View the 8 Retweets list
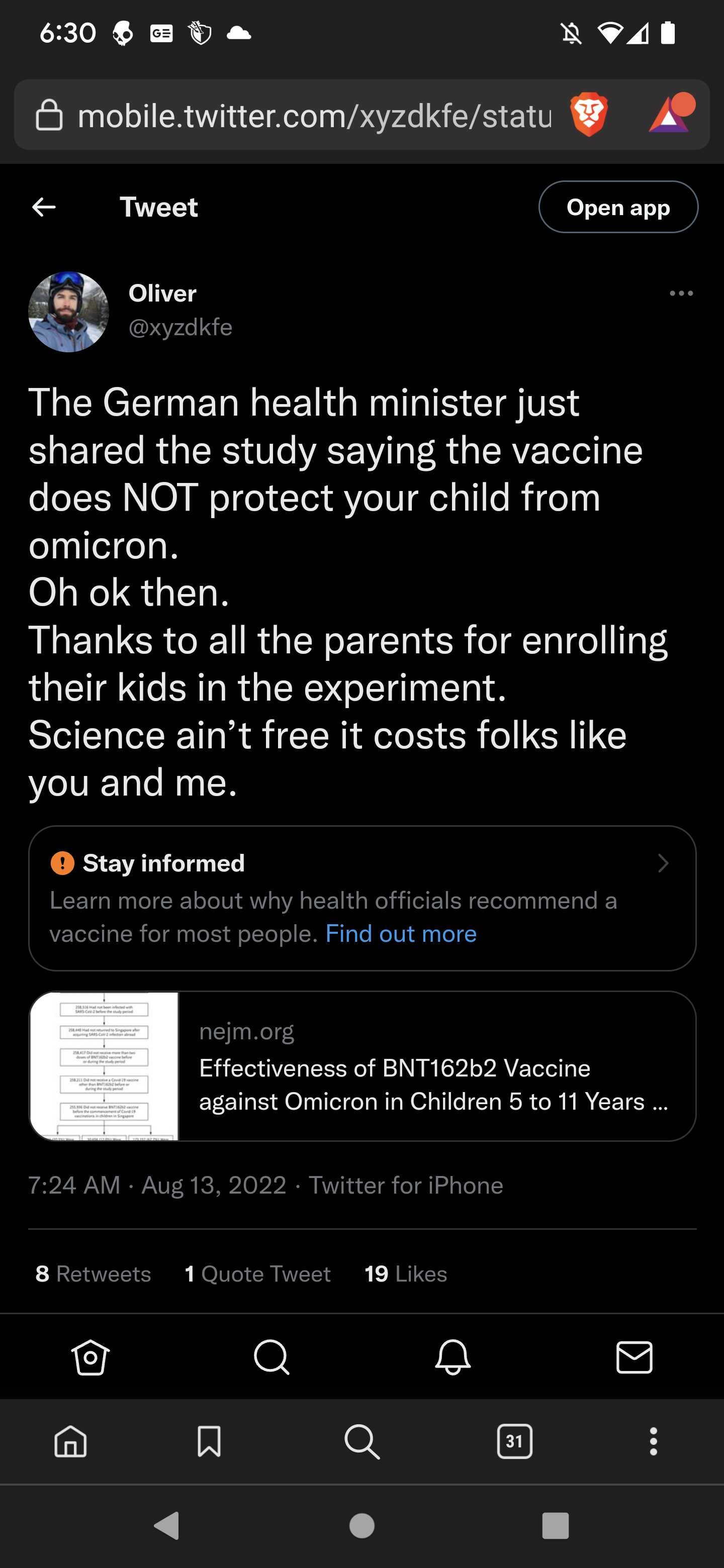This screenshot has height=1568, width=724. [93, 1273]
